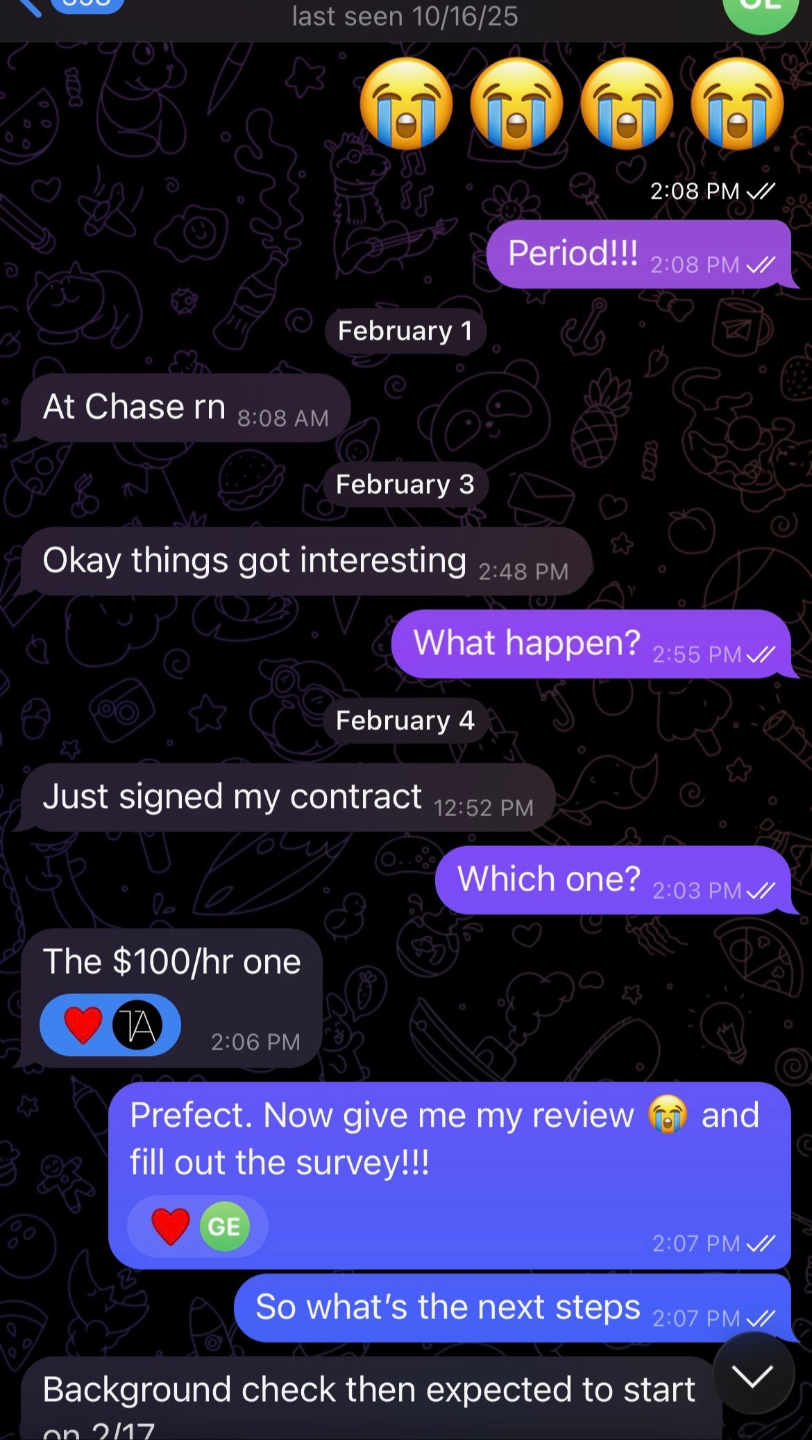This screenshot has width=812, height=1440.
Task: Open chat info from last seen header
Action: (405, 16)
